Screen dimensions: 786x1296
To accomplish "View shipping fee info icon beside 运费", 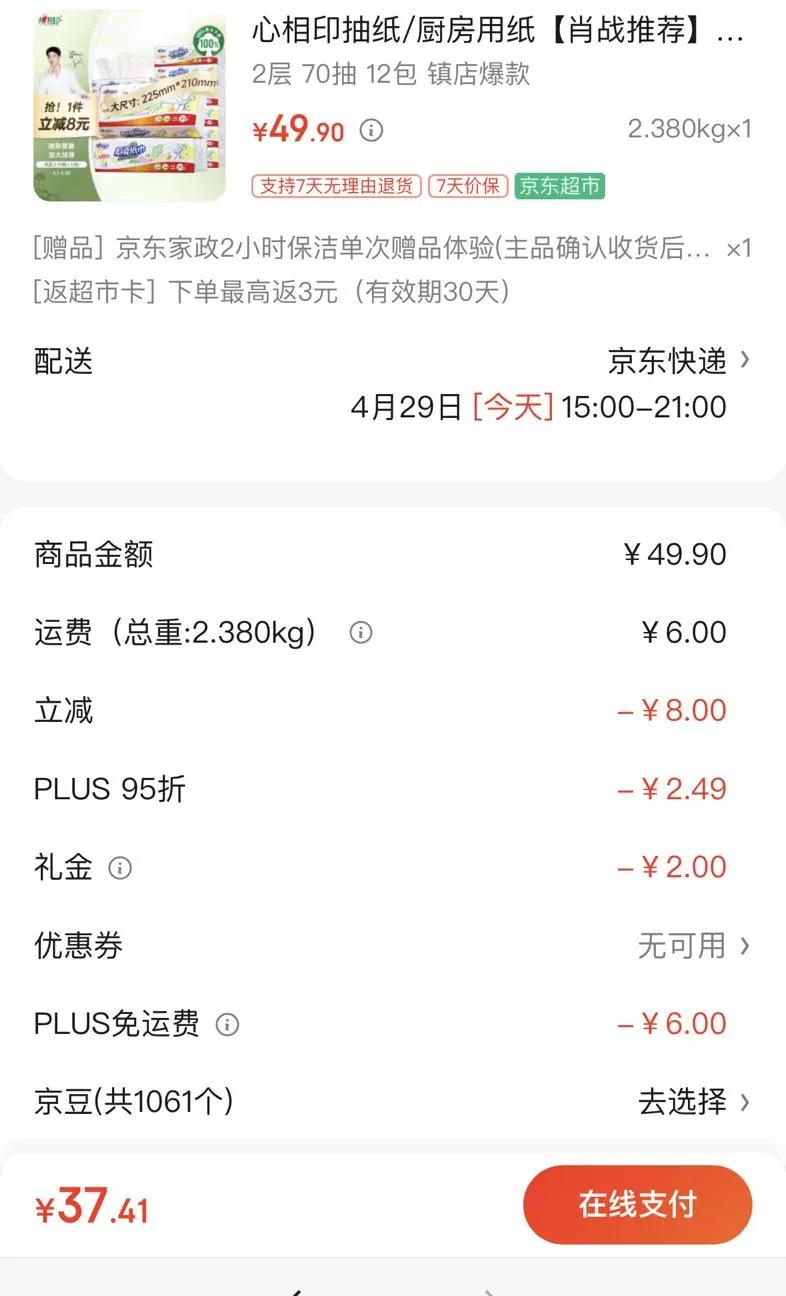I will (361, 632).
